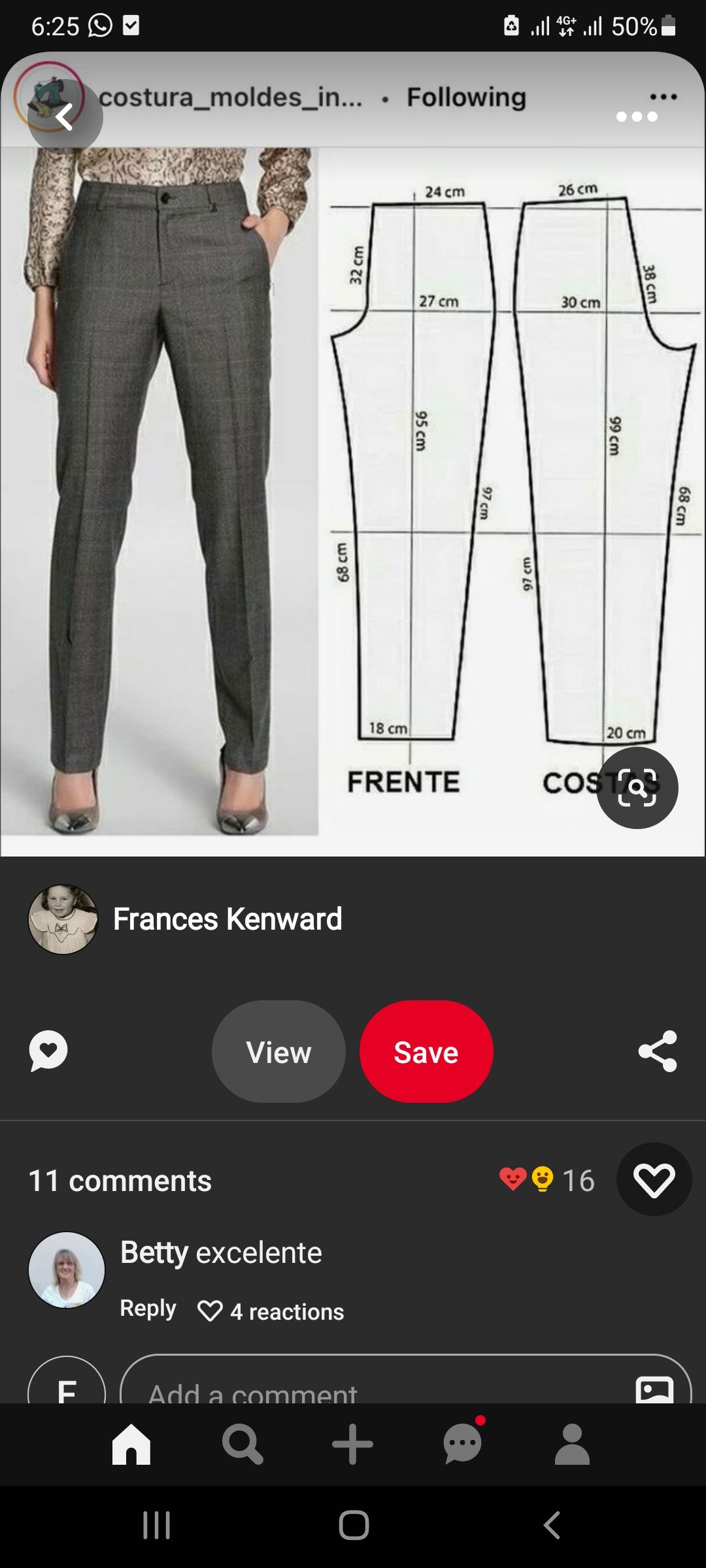Viewport: 706px width, 1568px height.
Task: Save this pin
Action: (426, 1052)
